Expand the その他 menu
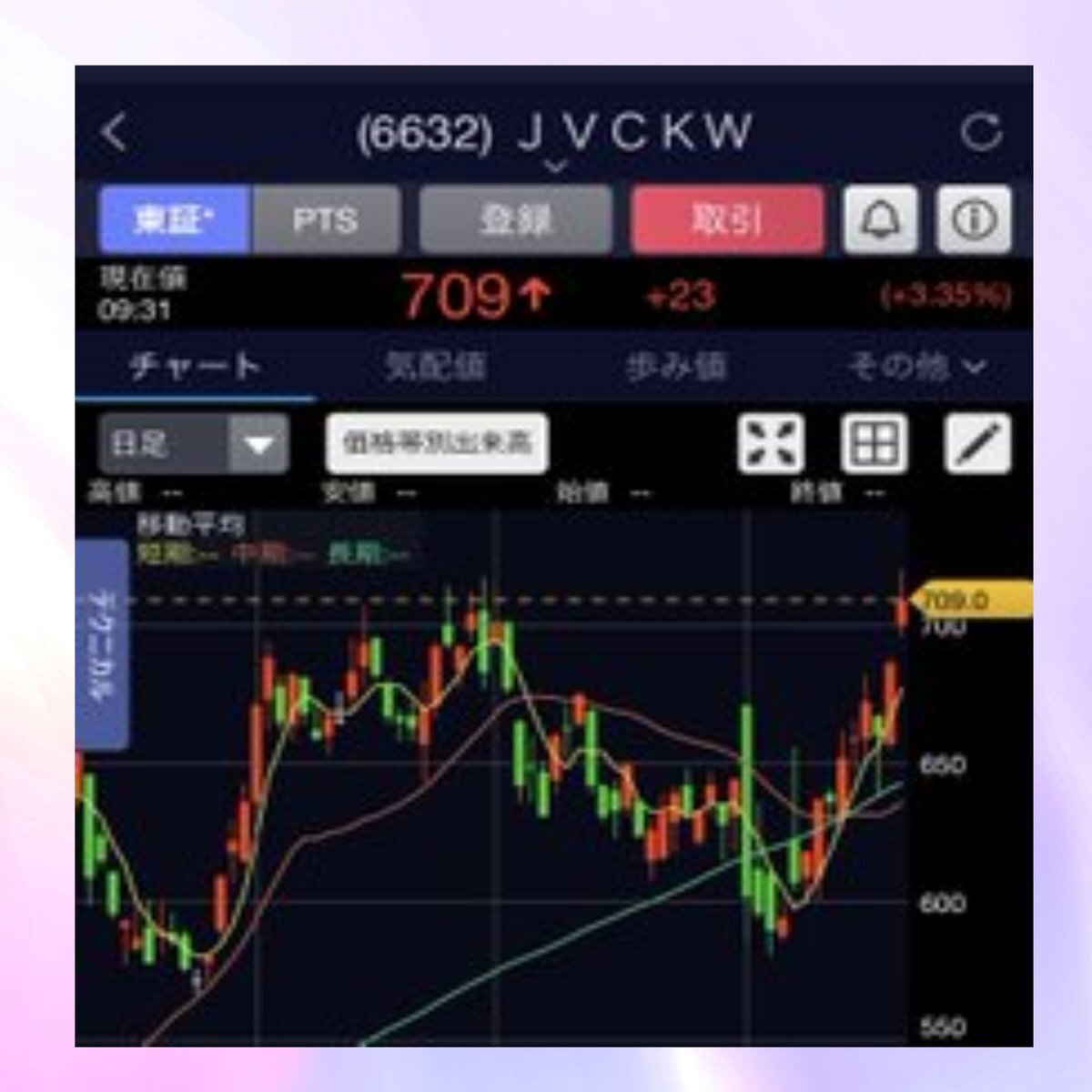Screen dimensions: 1092x1092 coord(916,367)
